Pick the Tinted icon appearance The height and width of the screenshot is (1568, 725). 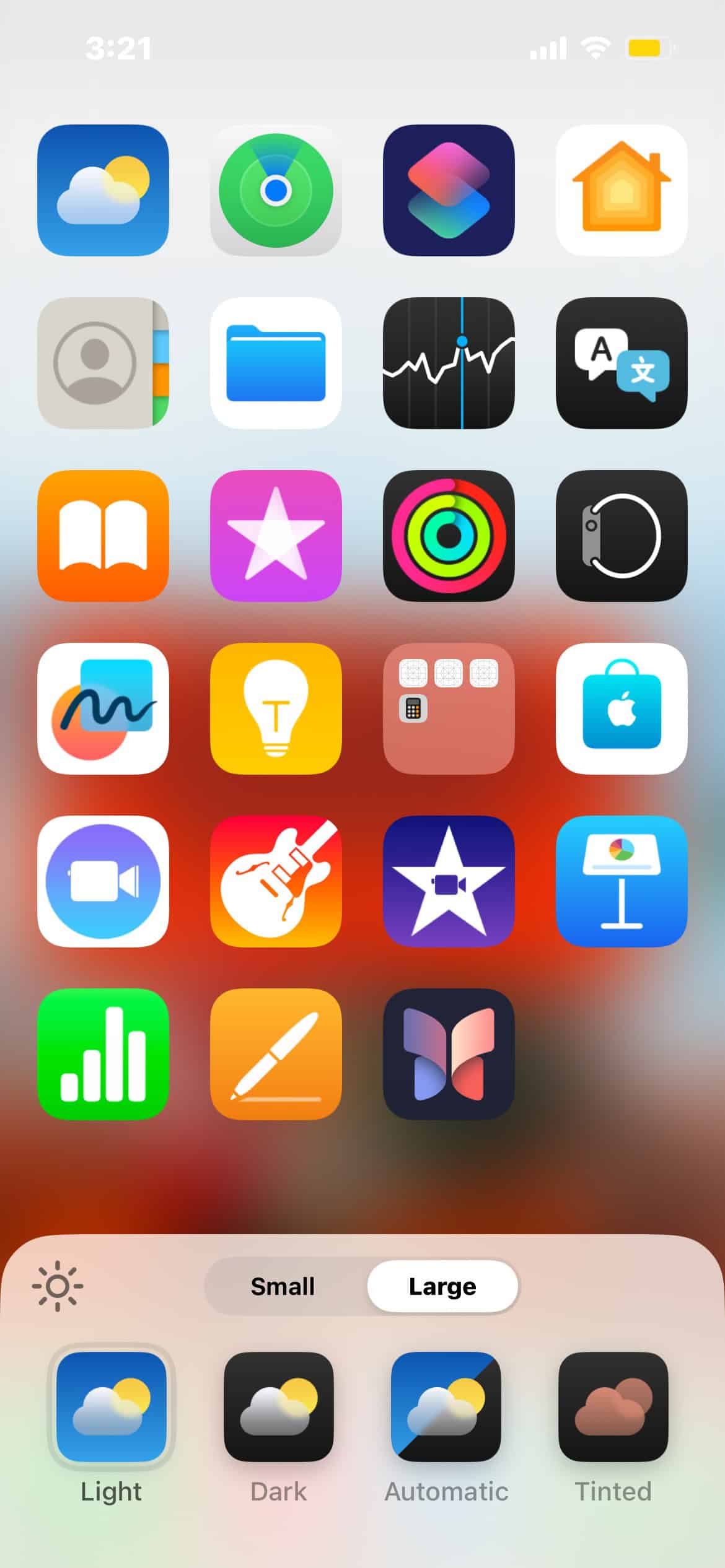(x=613, y=1407)
